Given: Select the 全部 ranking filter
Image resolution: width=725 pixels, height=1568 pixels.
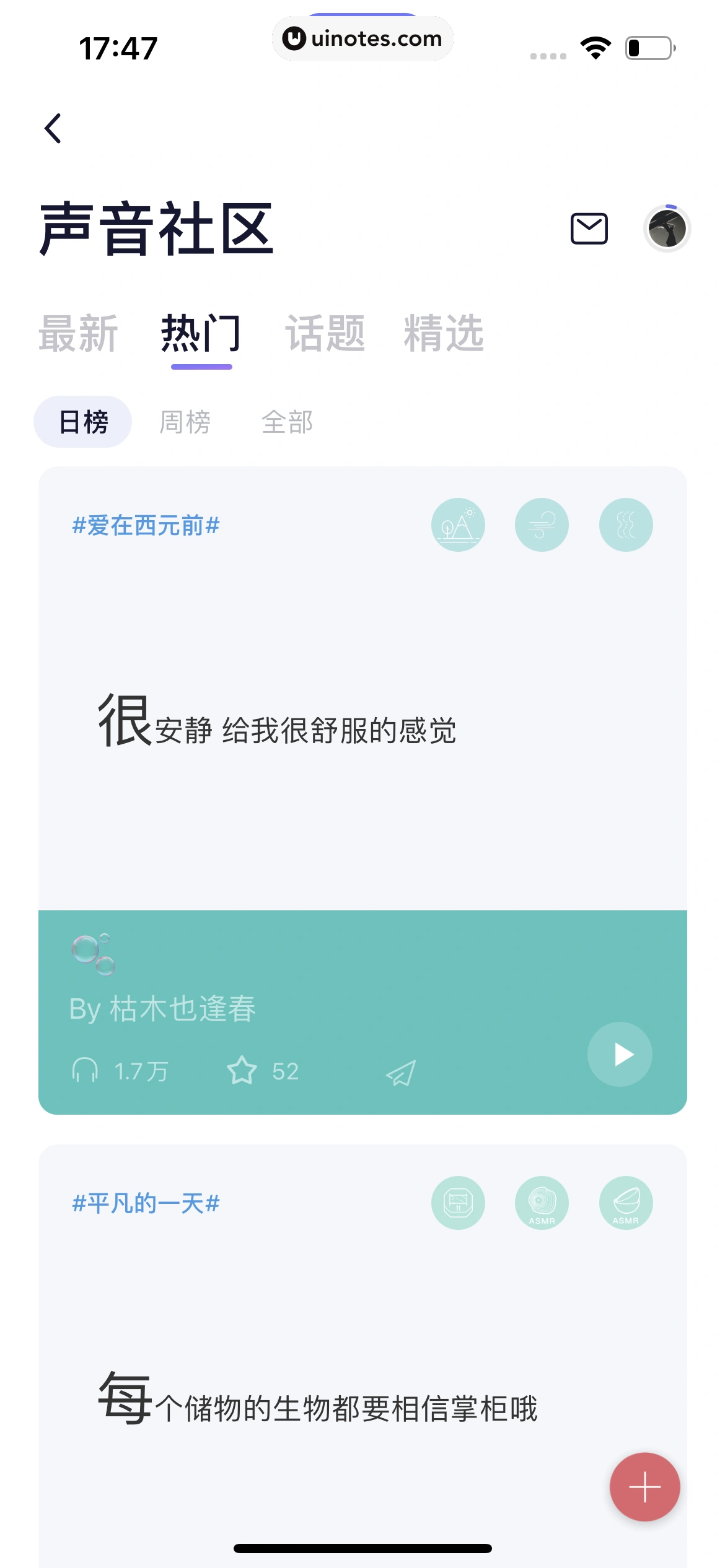Looking at the screenshot, I should (288, 421).
